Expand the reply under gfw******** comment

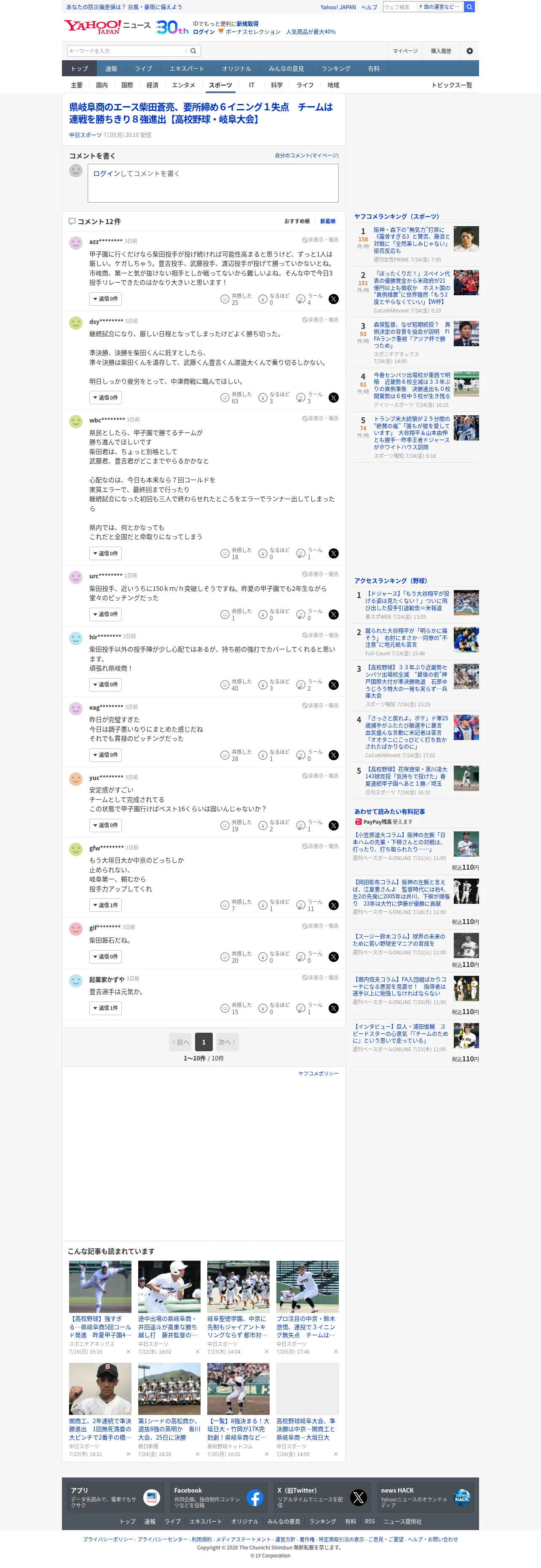coord(105,905)
